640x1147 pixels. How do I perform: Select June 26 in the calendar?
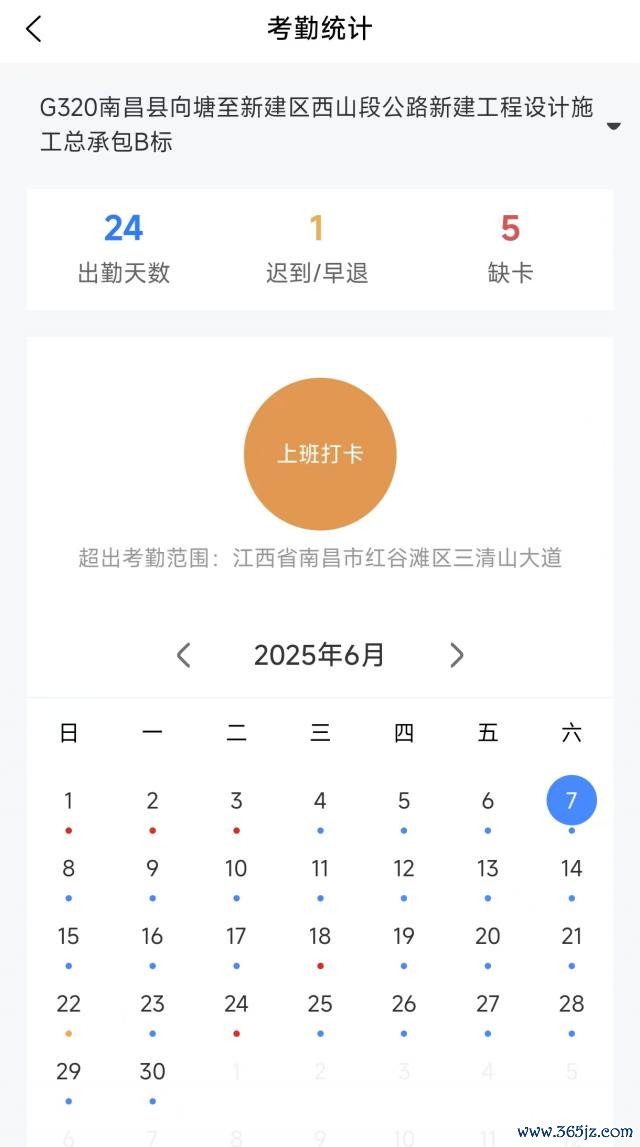404,1005
